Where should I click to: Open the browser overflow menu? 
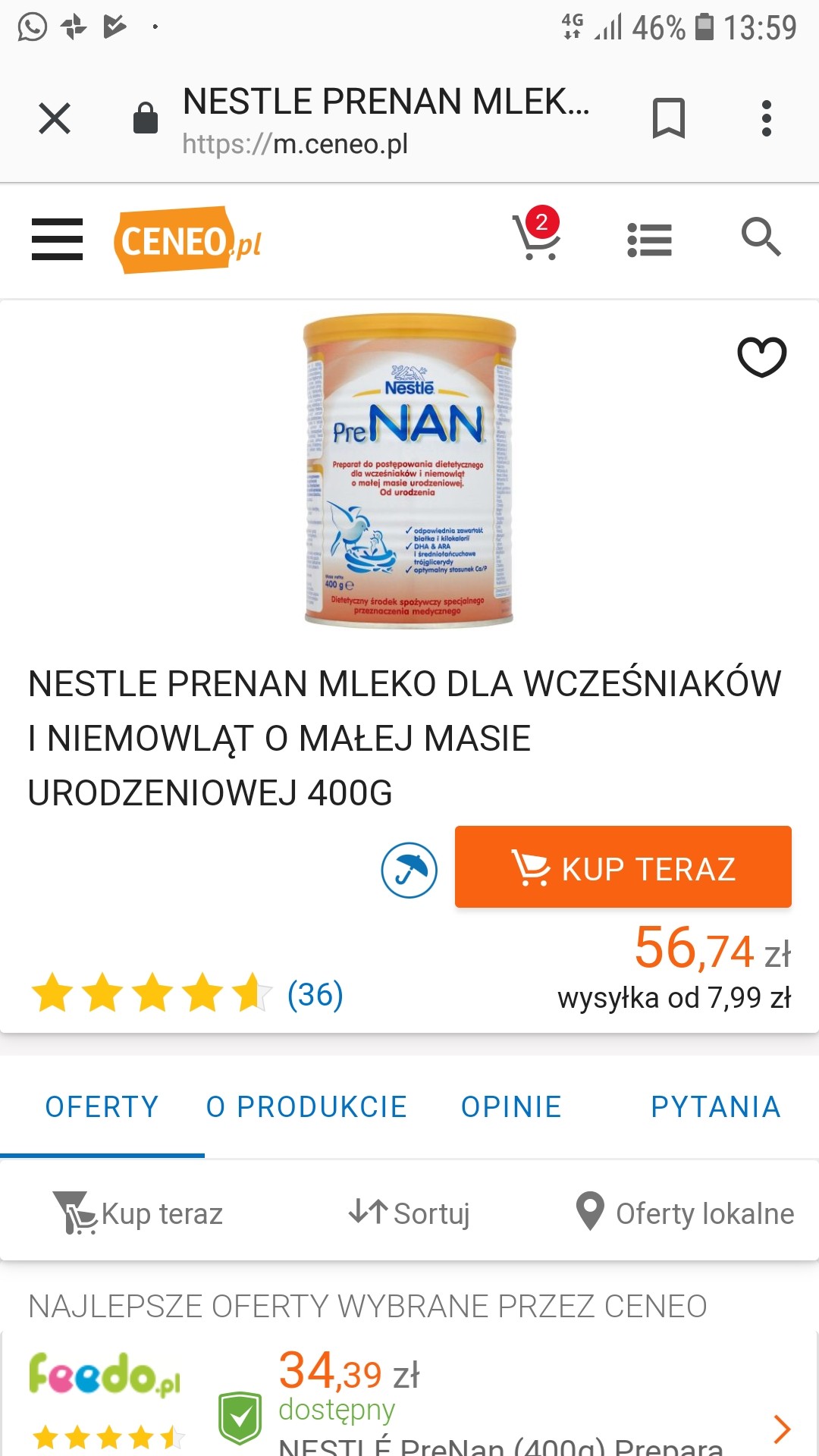767,118
